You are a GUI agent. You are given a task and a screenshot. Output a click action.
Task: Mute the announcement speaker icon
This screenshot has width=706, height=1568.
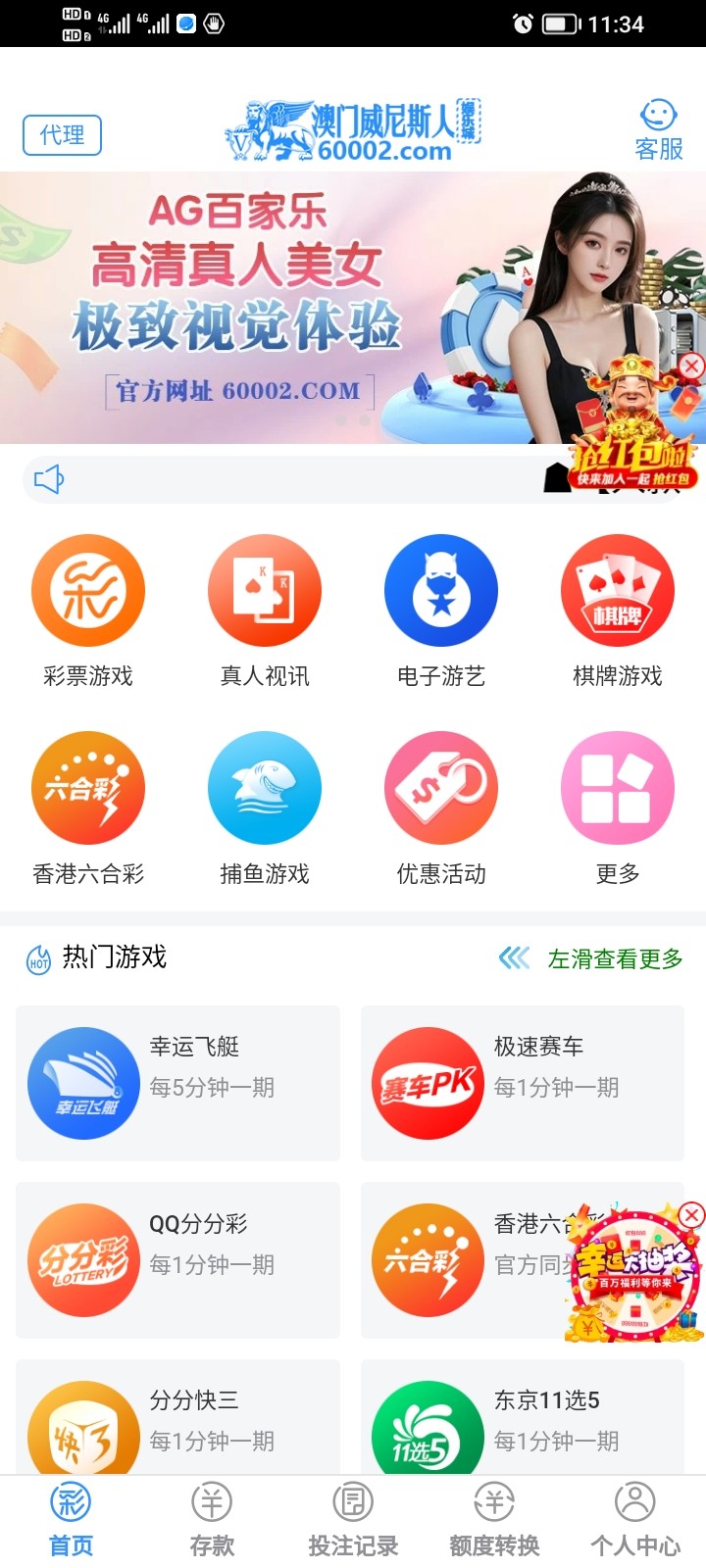pos(47,479)
